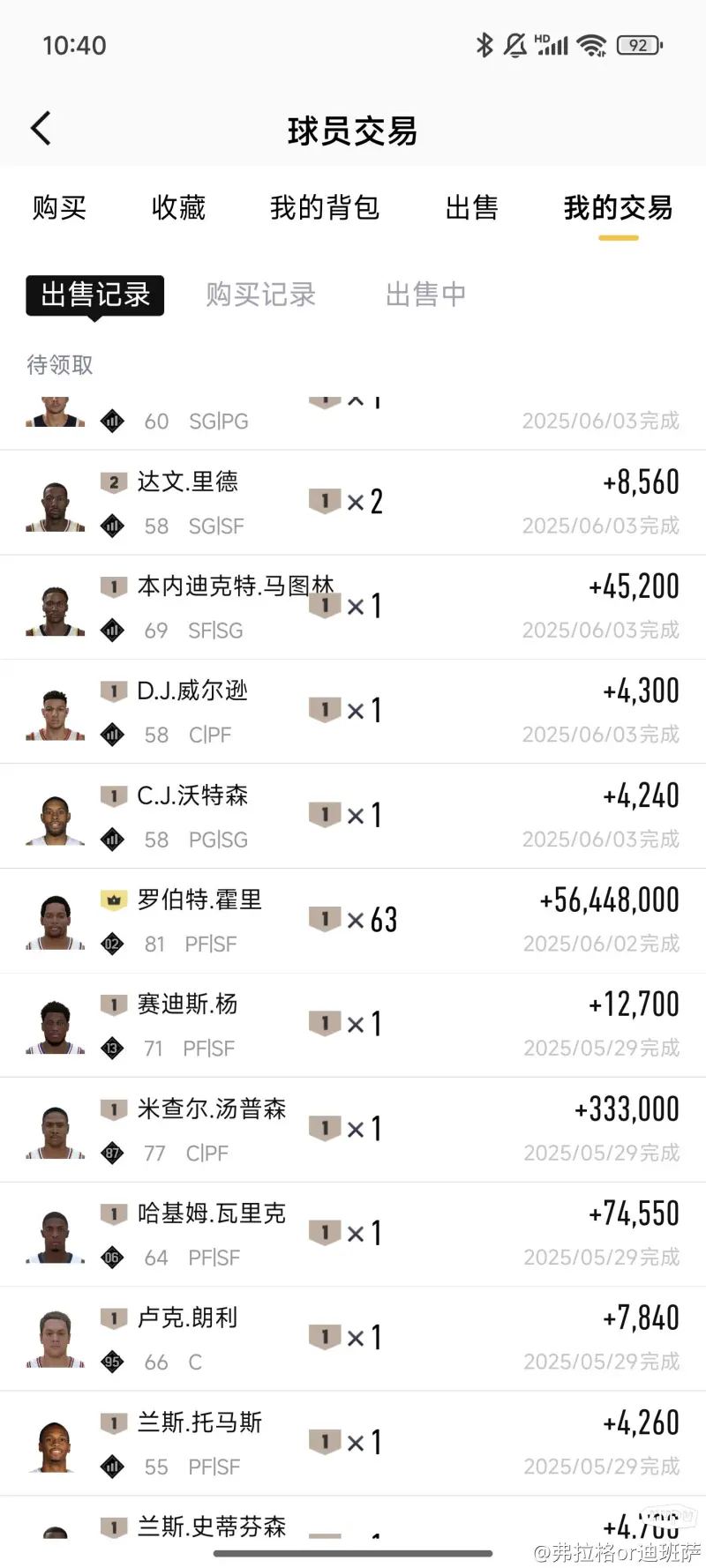Open 赛迪斯.杨 sale record

[353, 1025]
